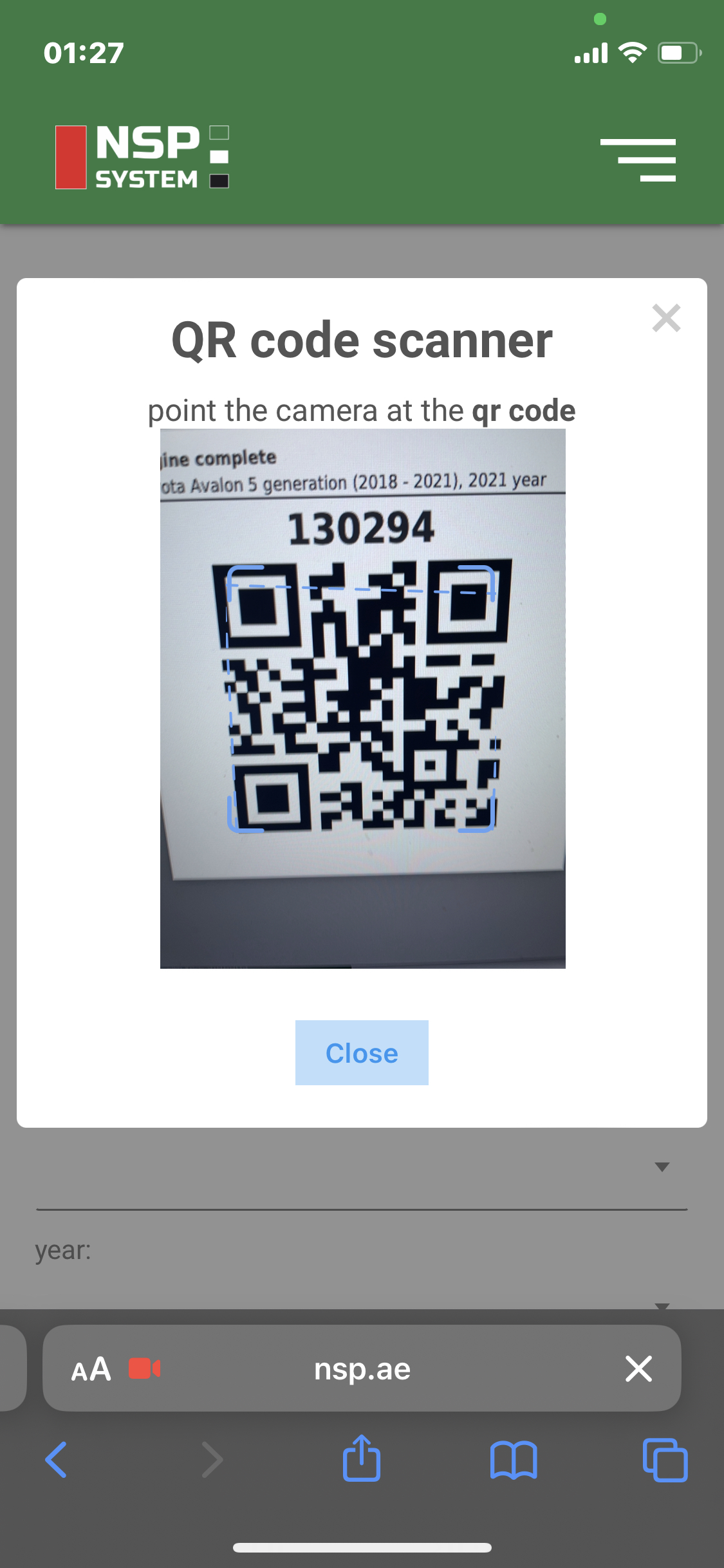This screenshot has width=724, height=1568.
Task: Open the NSP System logo home link
Action: pyautogui.click(x=143, y=158)
